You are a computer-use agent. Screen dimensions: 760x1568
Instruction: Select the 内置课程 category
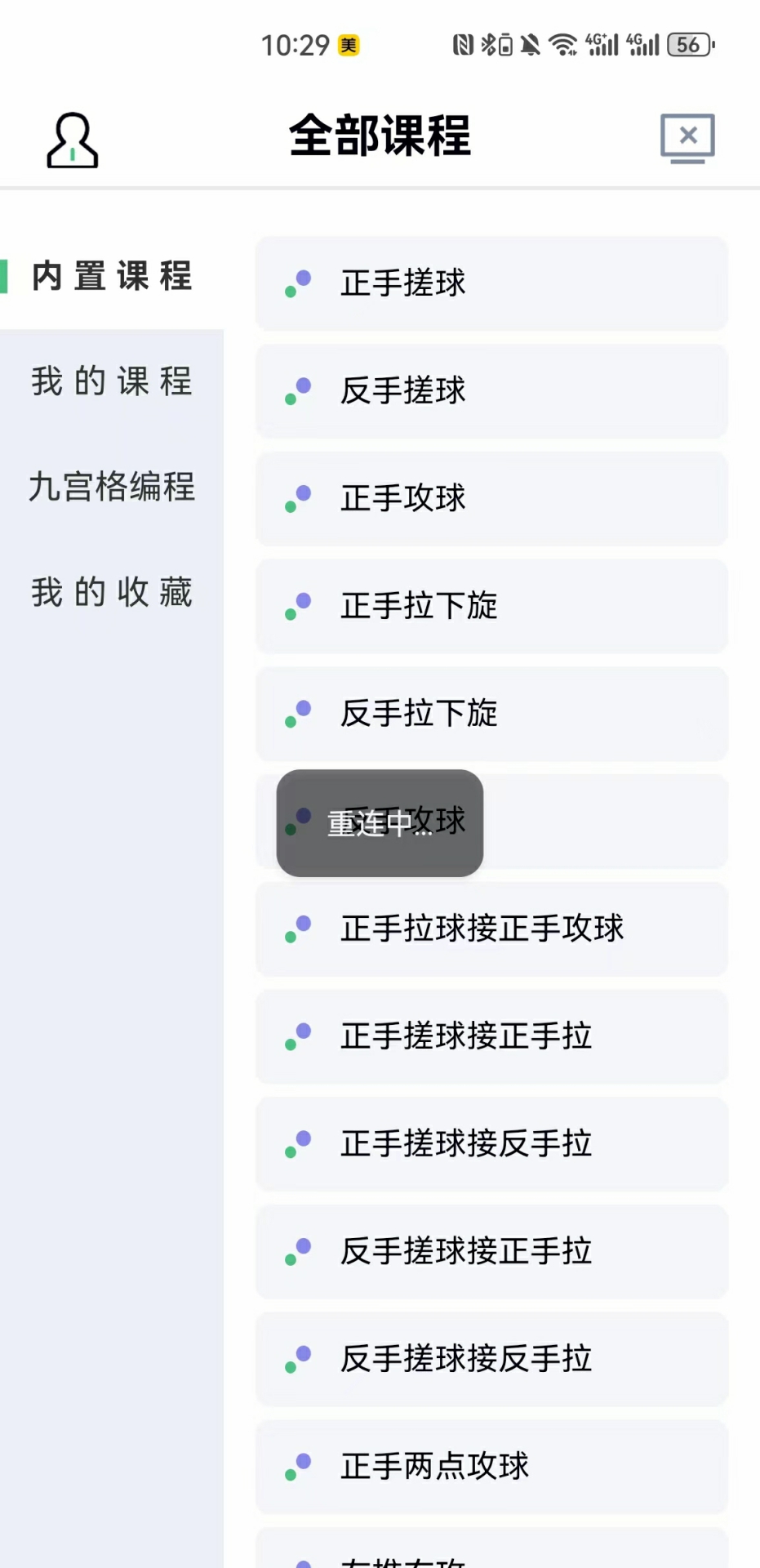(x=112, y=276)
